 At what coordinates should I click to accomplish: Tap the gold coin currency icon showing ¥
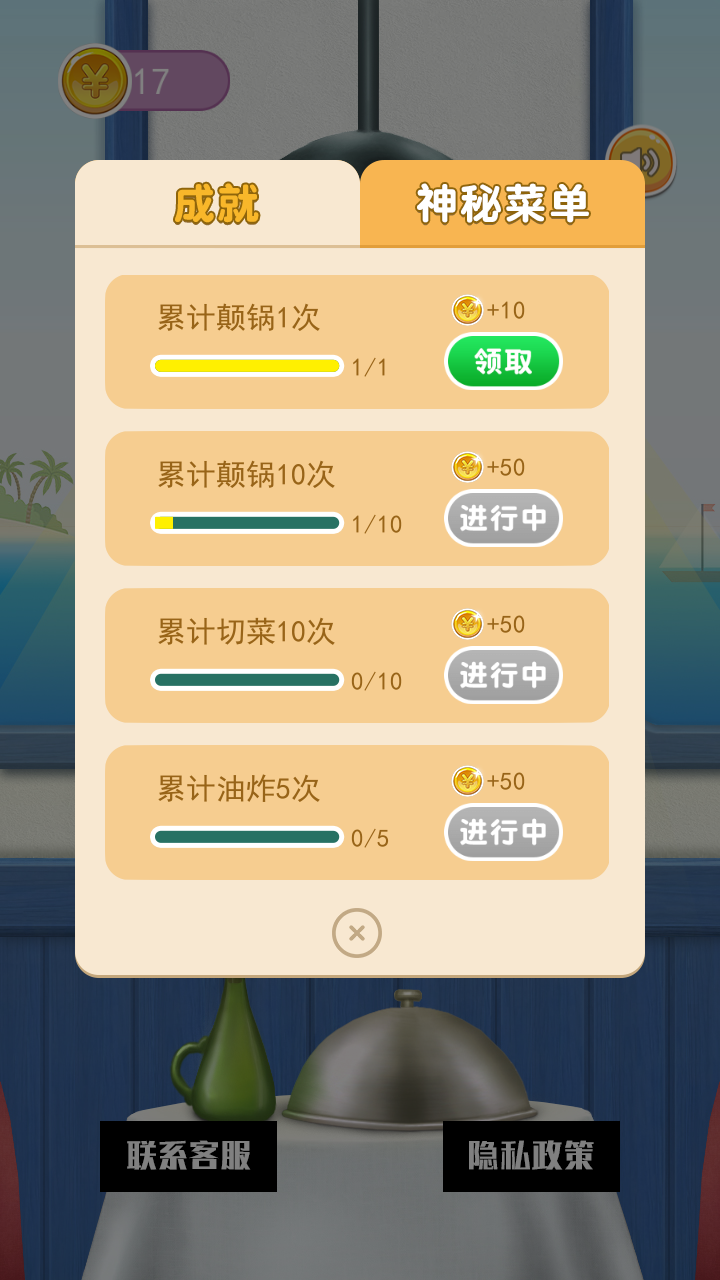(x=97, y=76)
